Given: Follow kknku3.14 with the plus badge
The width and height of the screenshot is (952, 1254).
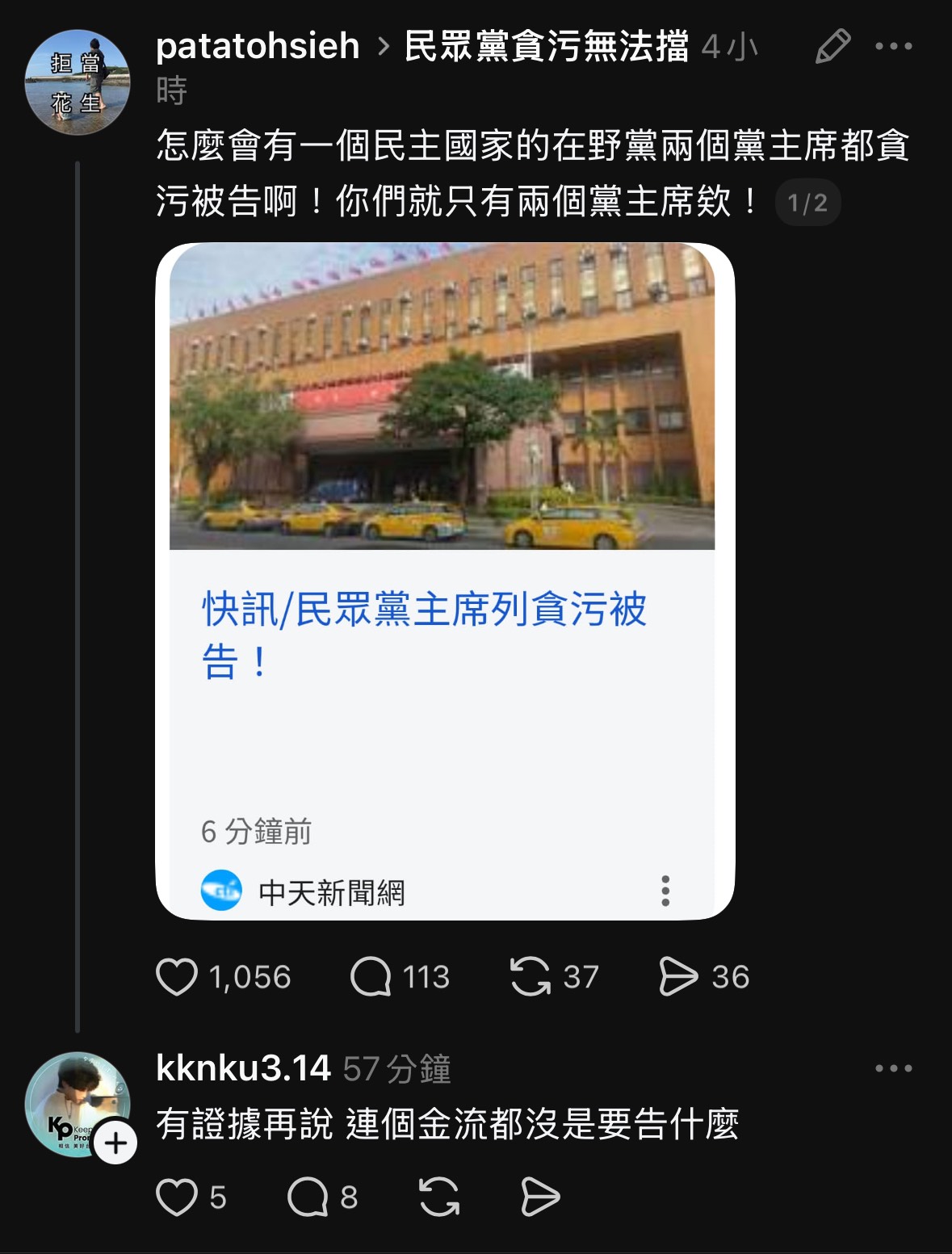Looking at the screenshot, I should [x=115, y=1143].
